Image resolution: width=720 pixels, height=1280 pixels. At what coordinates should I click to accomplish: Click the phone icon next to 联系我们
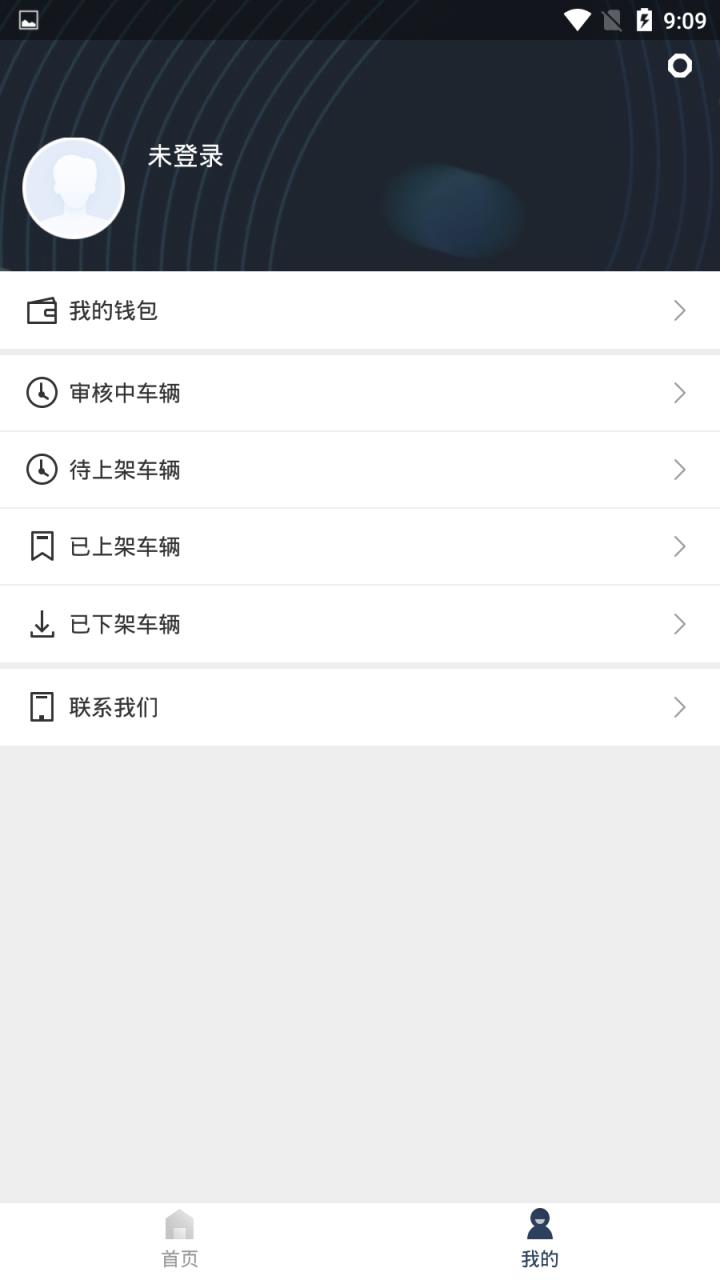coord(41,707)
